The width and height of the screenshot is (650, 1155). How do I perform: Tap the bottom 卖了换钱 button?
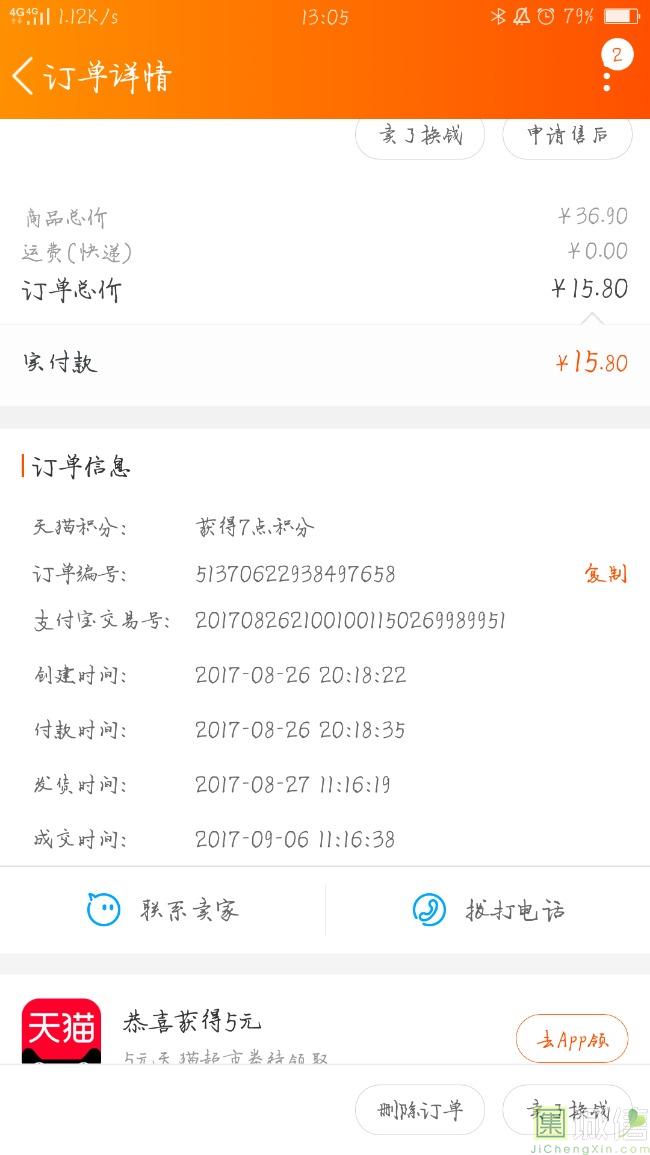click(567, 1110)
